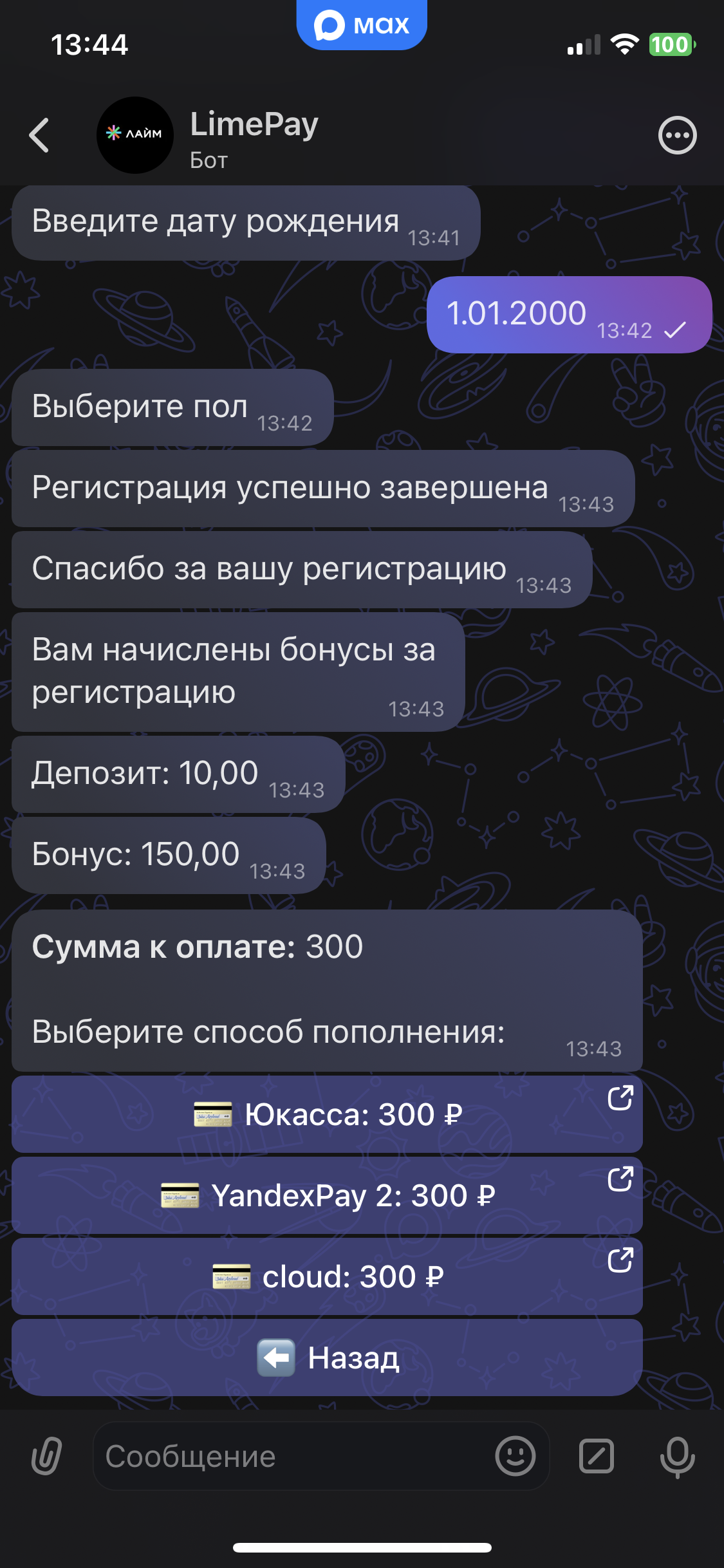Return to Max via the top pill
Image resolution: width=724 pixels, height=1568 pixels.
[x=362, y=26]
